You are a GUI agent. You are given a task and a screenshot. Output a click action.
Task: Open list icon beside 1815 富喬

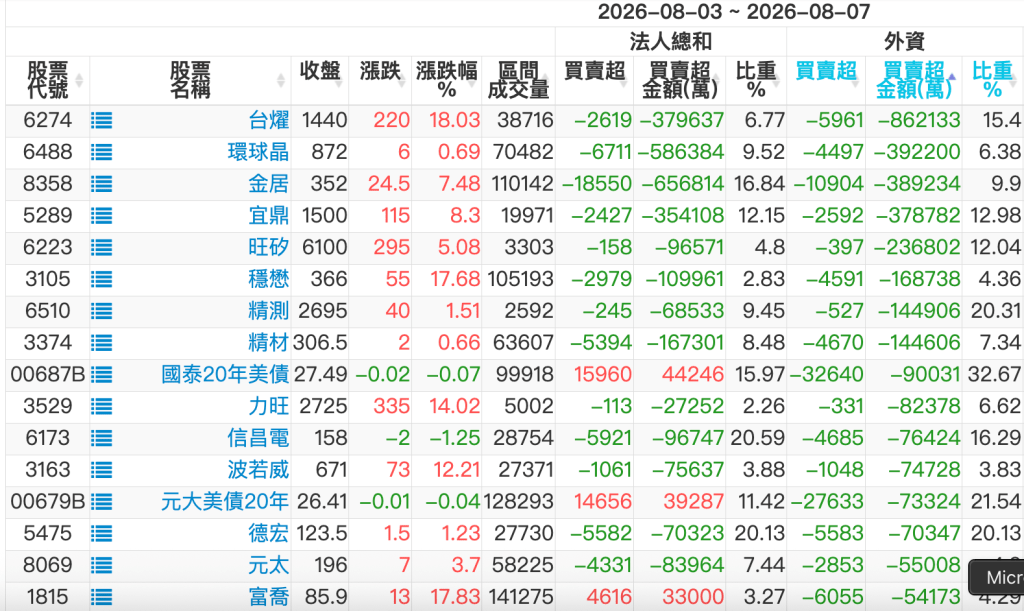click(x=101, y=597)
